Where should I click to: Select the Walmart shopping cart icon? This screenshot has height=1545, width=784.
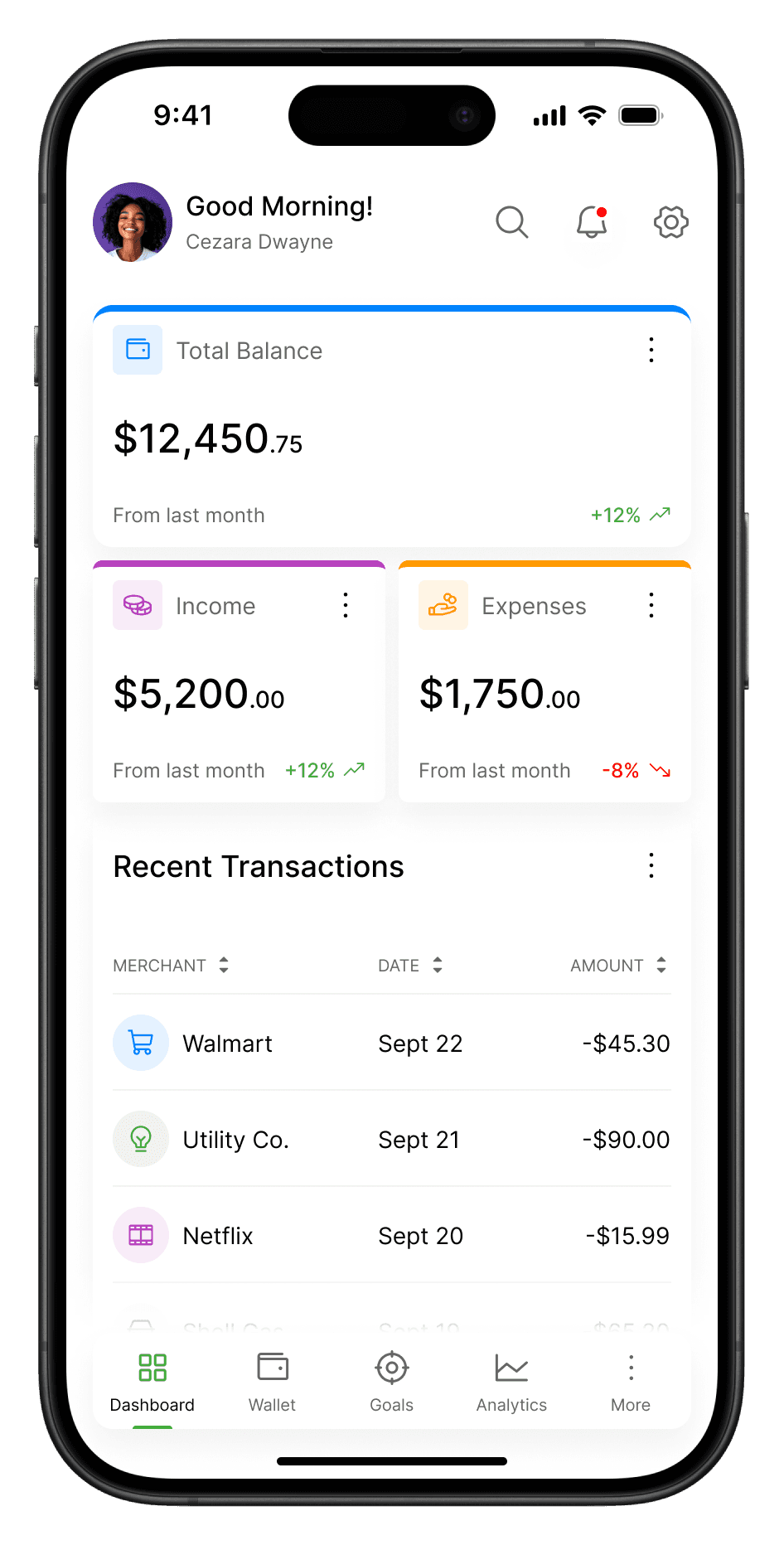141,1043
